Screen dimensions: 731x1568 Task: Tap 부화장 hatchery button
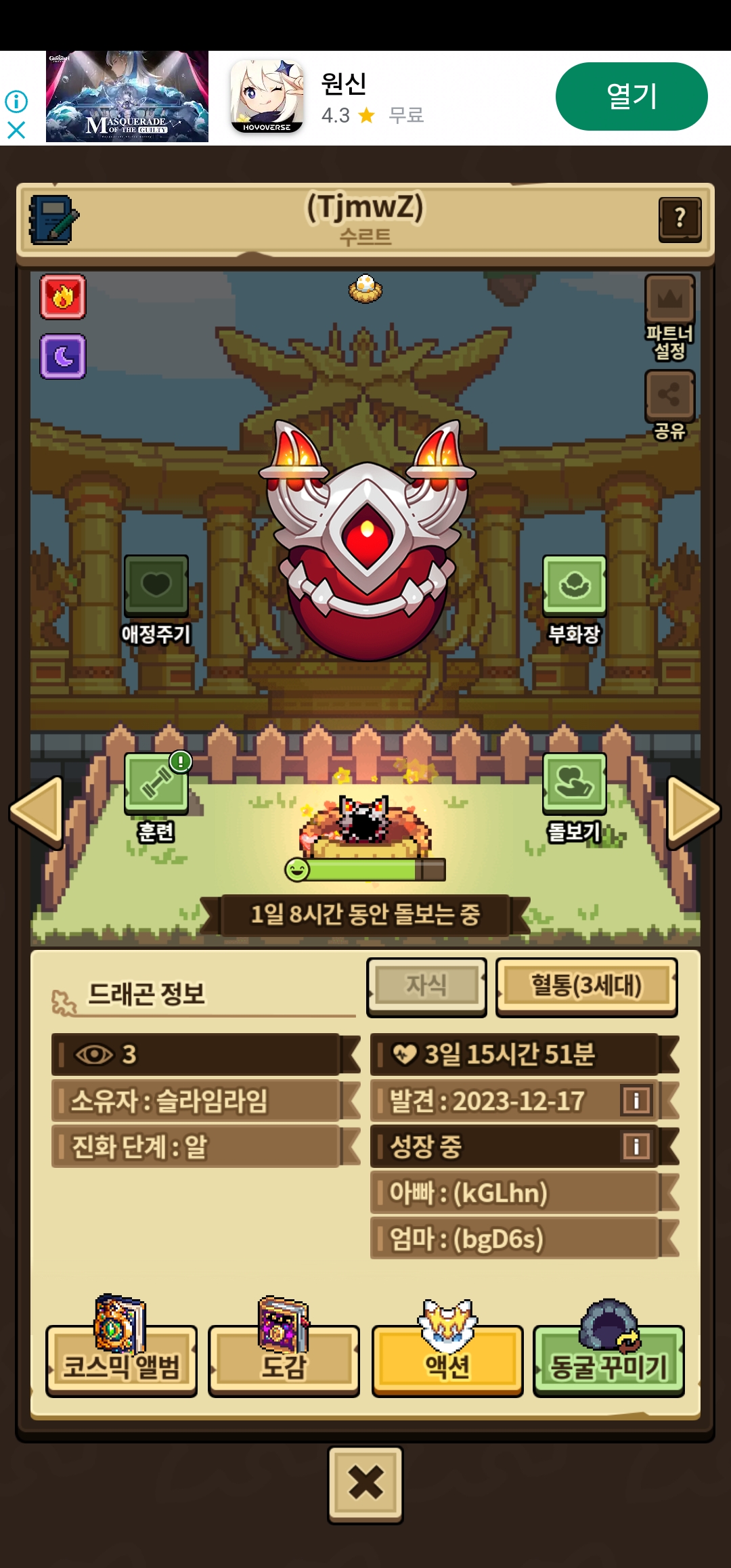[x=574, y=586]
